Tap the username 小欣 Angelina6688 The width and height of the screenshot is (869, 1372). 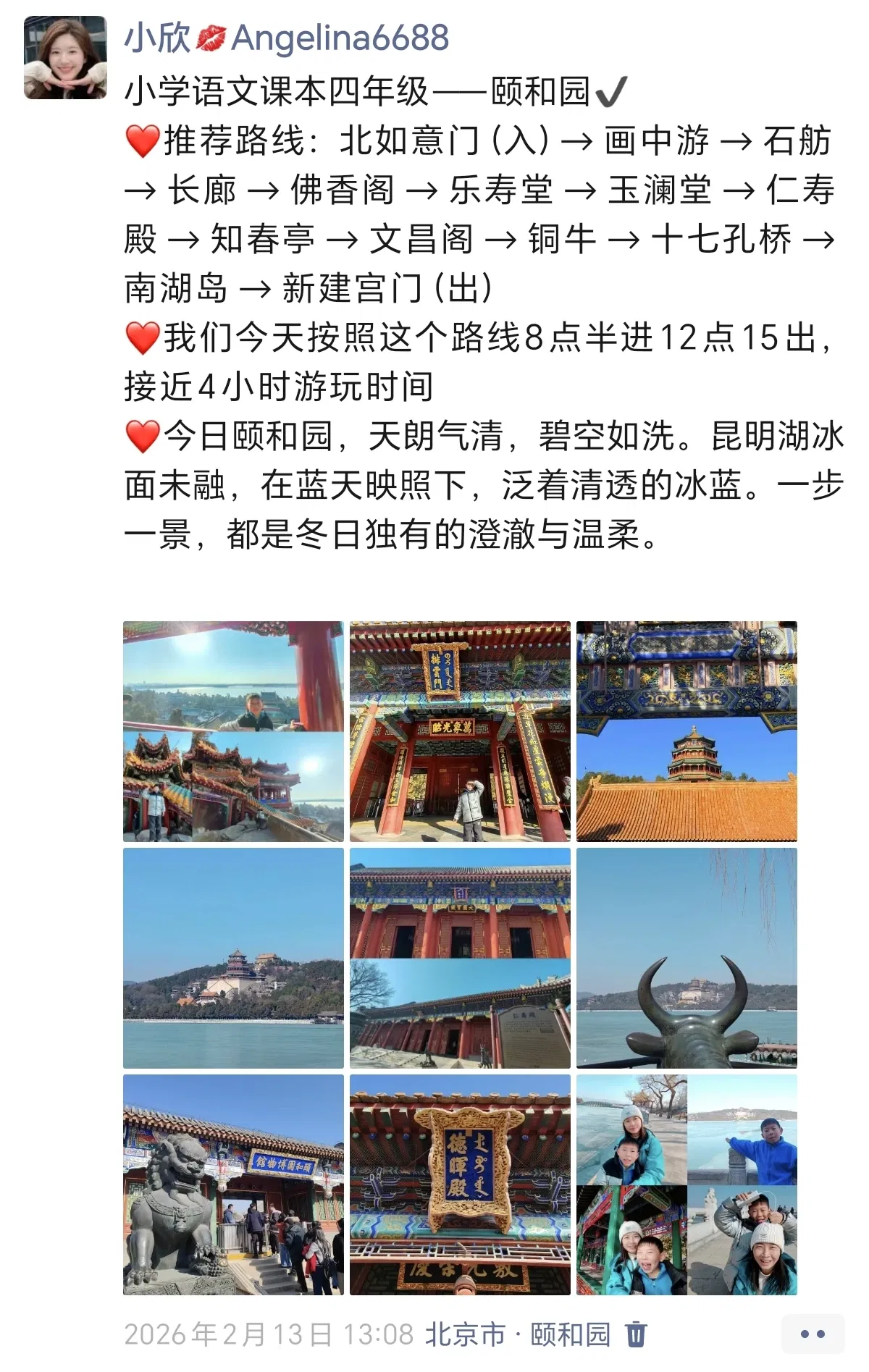[286, 38]
